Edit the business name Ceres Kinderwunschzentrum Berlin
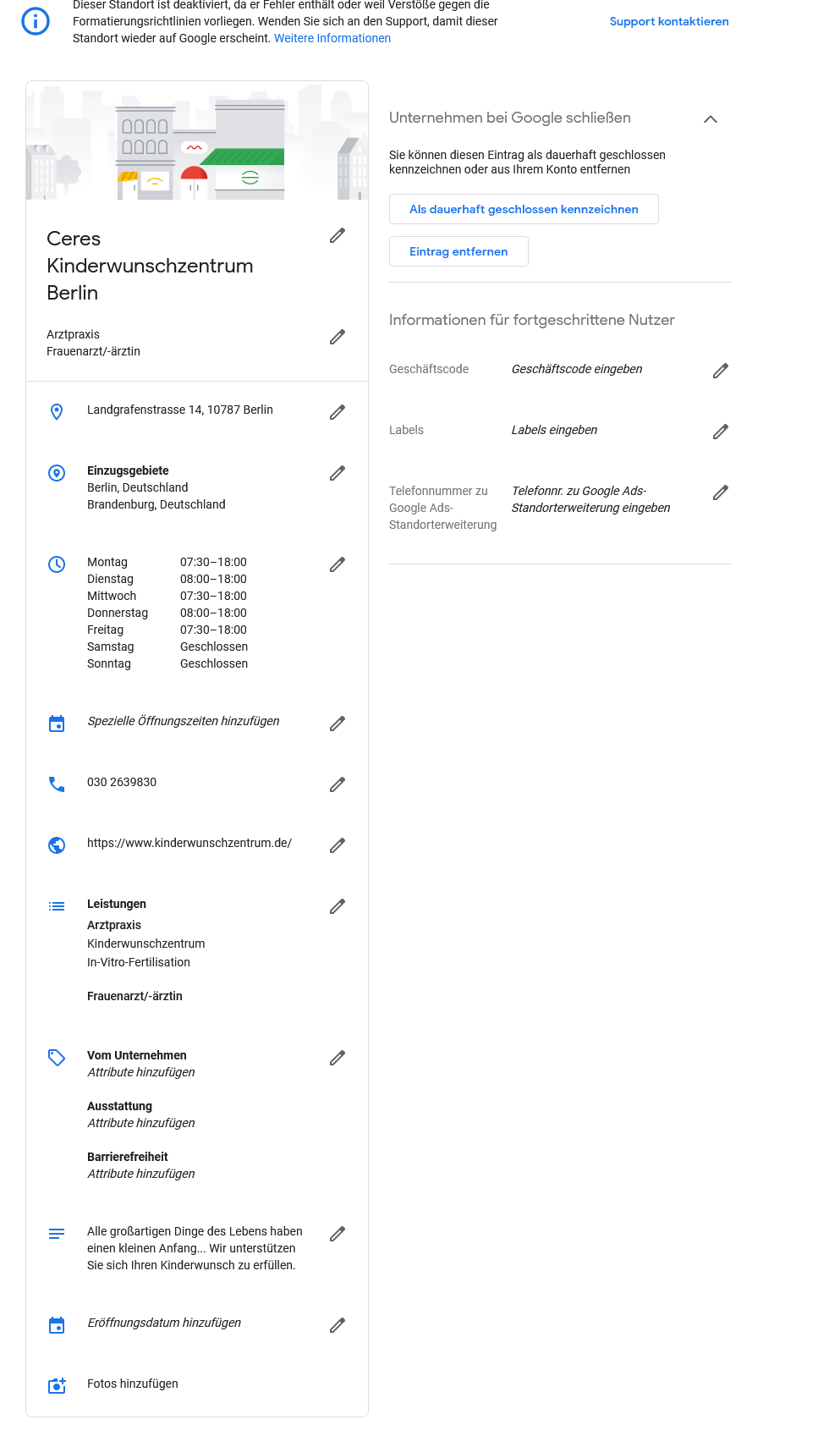Viewport: 840px width, 1436px height. (x=337, y=235)
